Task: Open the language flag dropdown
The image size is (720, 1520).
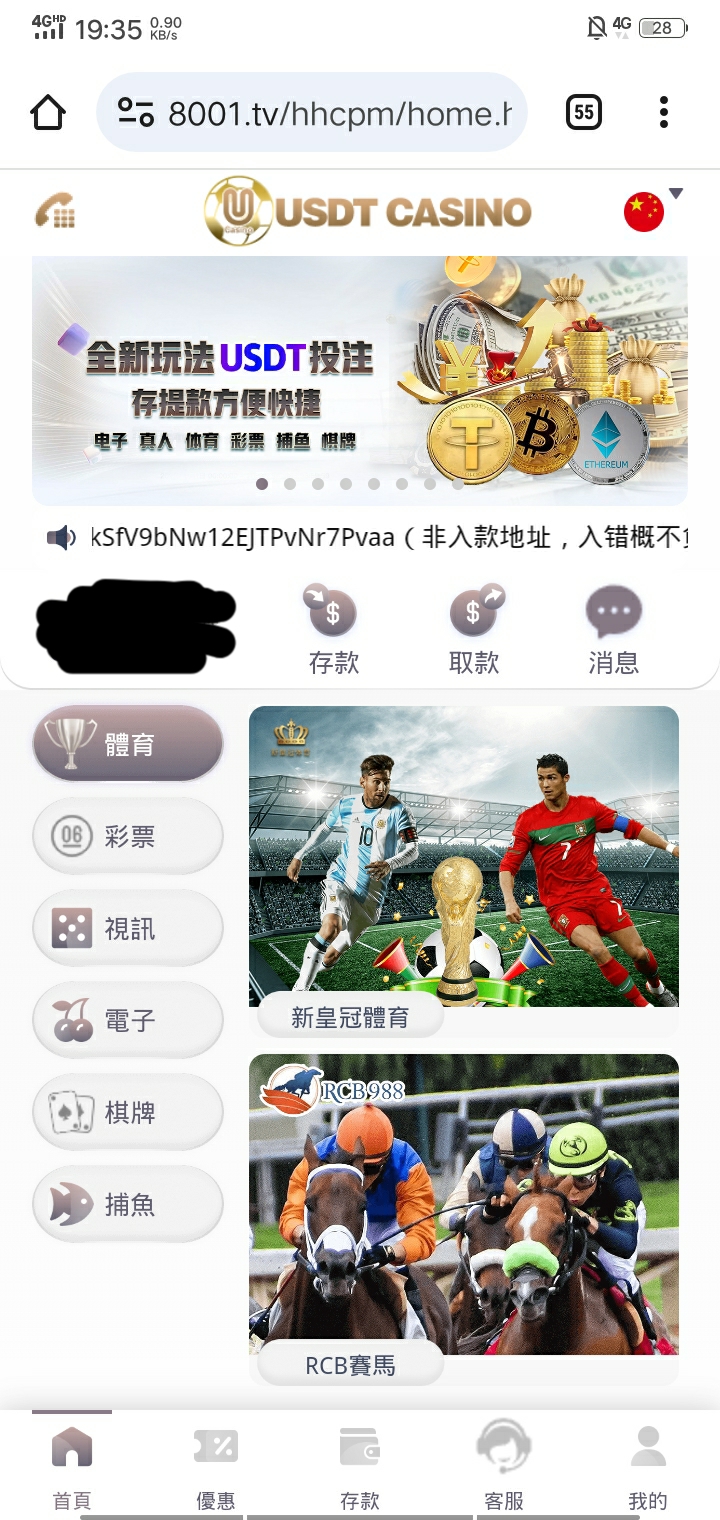Action: [x=650, y=210]
